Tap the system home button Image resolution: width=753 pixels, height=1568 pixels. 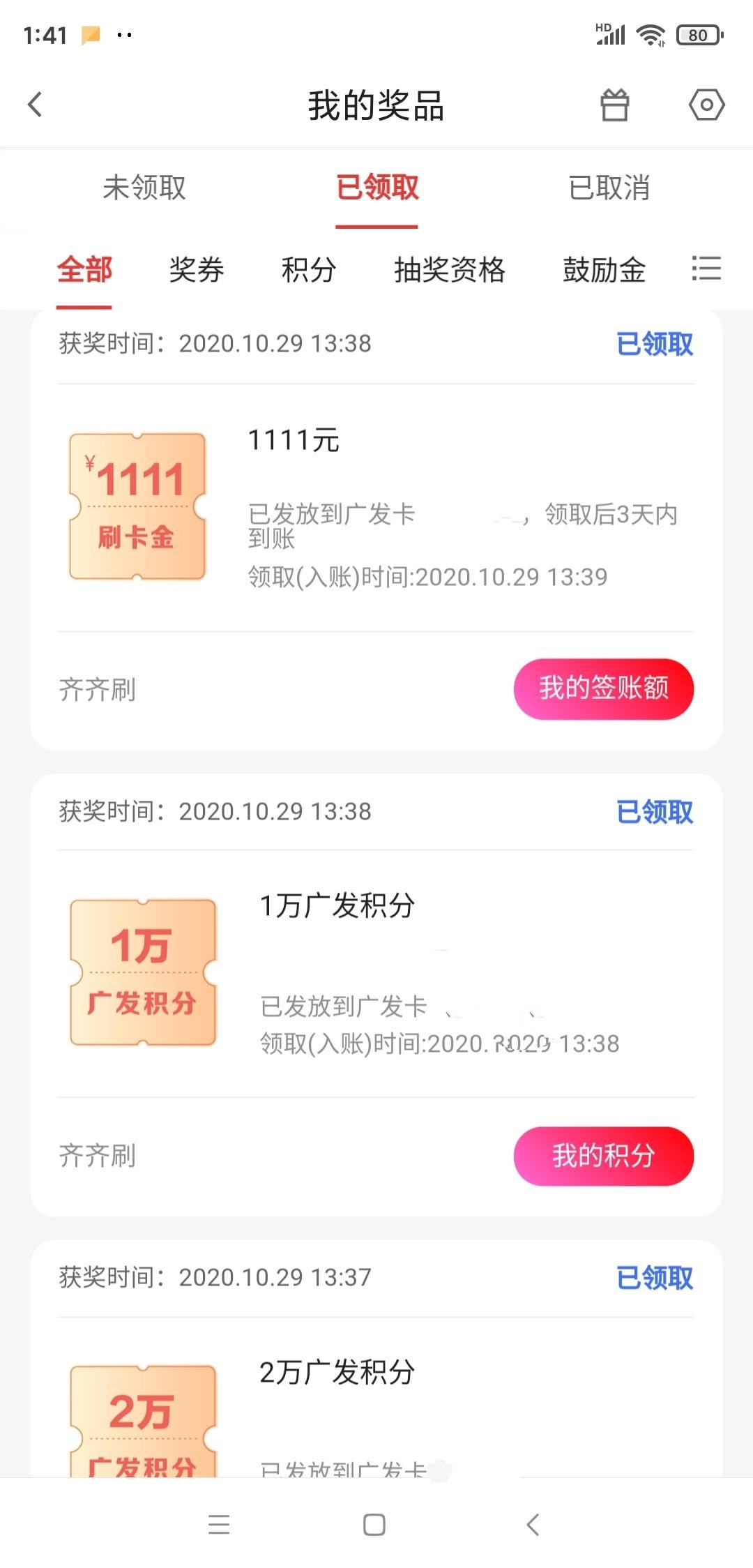(374, 1525)
